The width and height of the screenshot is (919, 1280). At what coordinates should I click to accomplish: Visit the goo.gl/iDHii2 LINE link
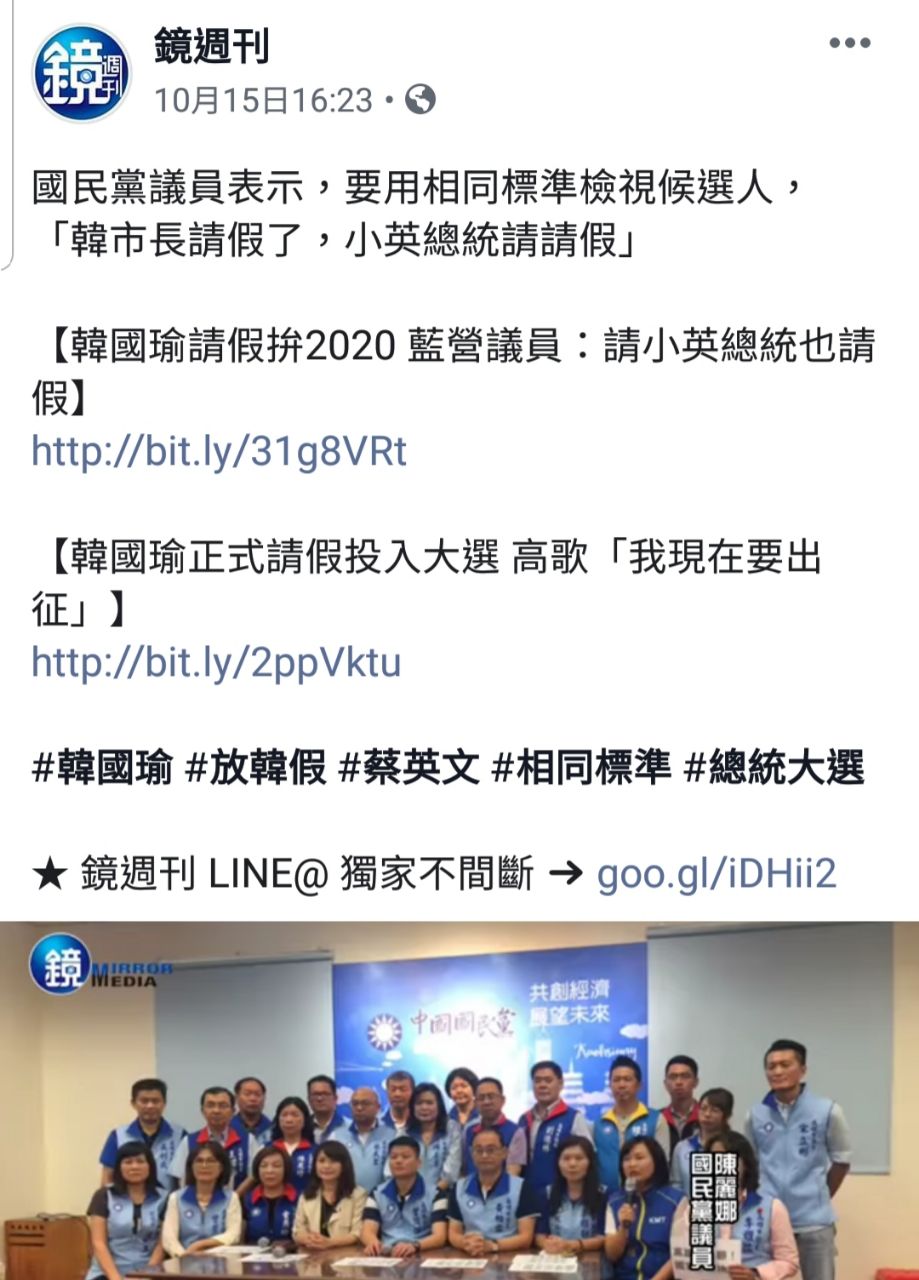pyautogui.click(x=716, y=875)
